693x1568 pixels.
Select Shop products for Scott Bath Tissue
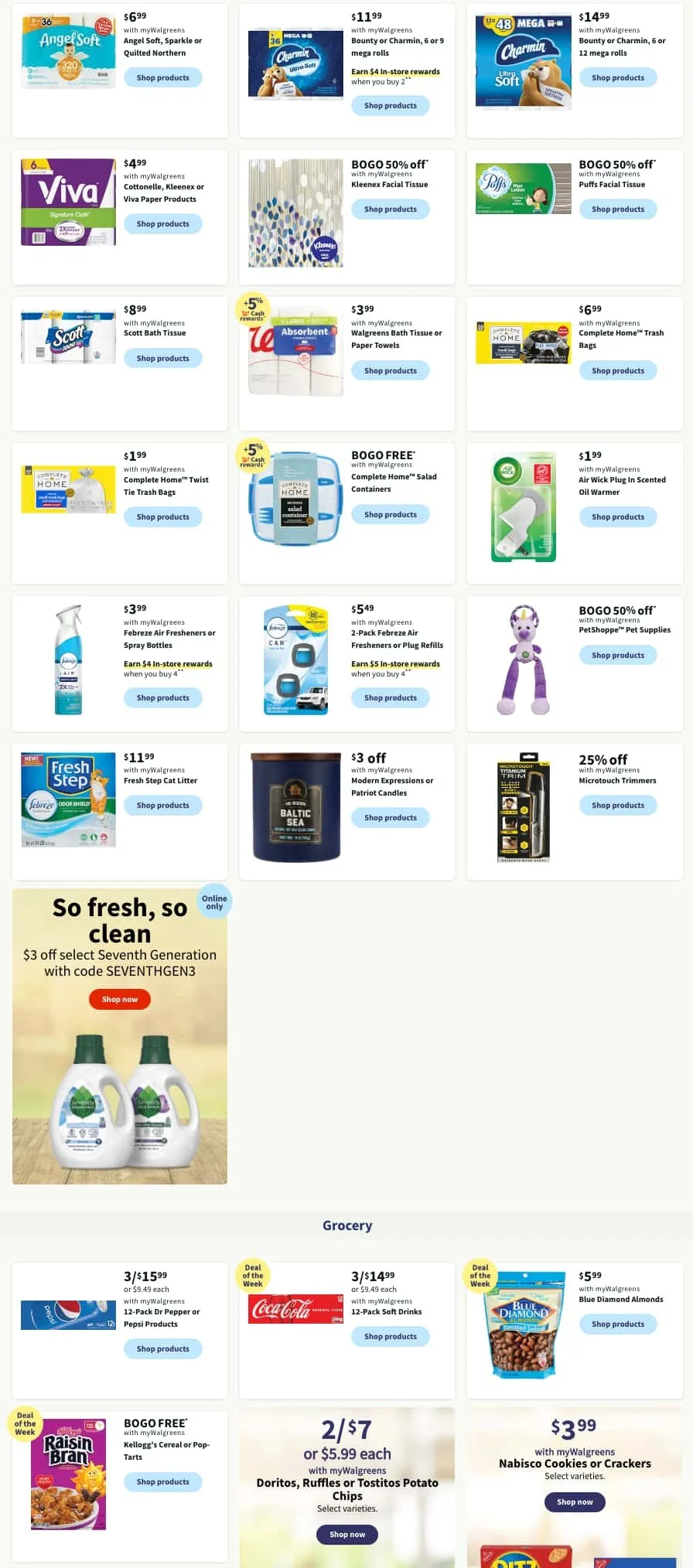pos(162,358)
